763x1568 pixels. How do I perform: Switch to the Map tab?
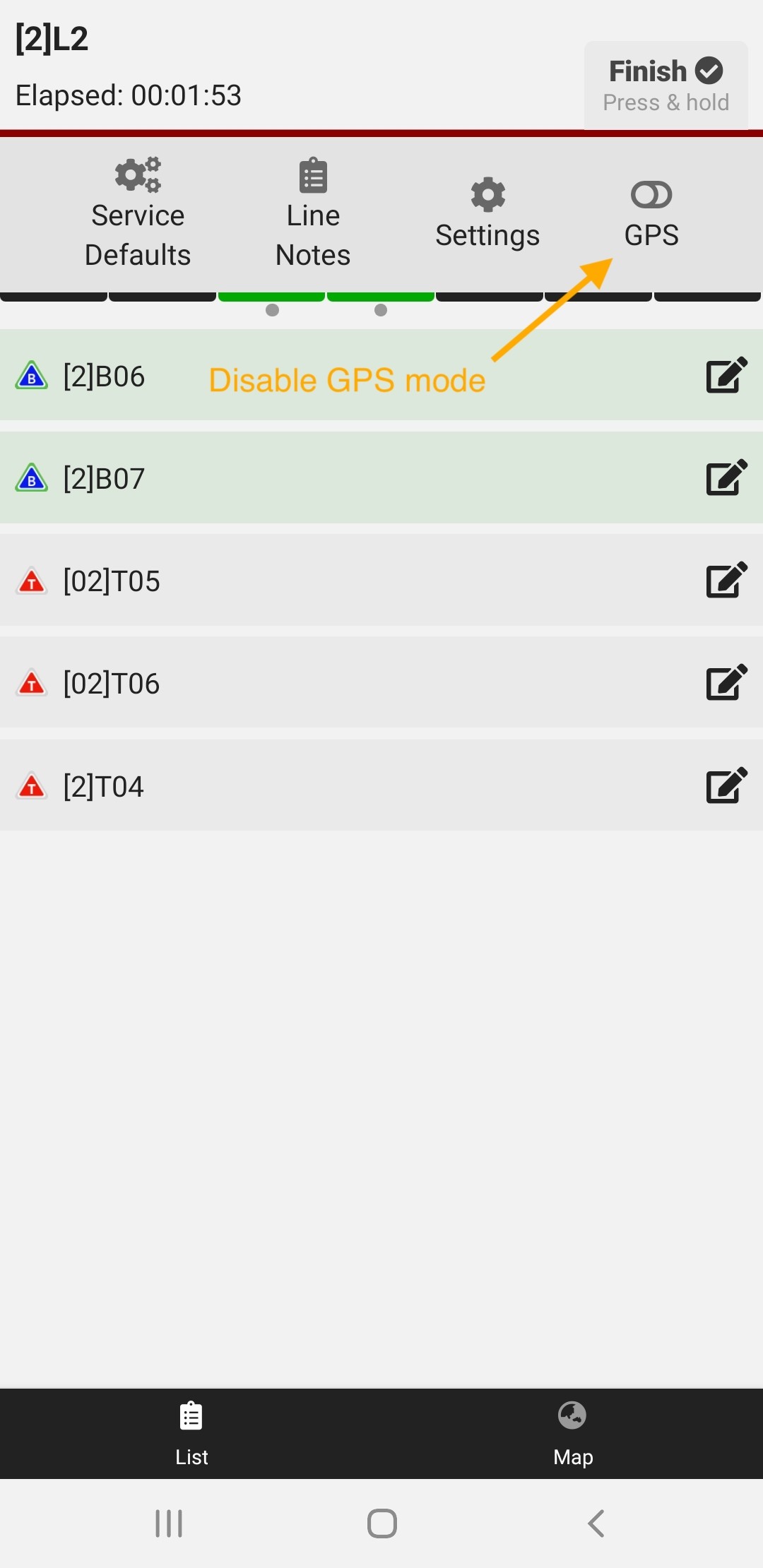[x=572, y=1434]
